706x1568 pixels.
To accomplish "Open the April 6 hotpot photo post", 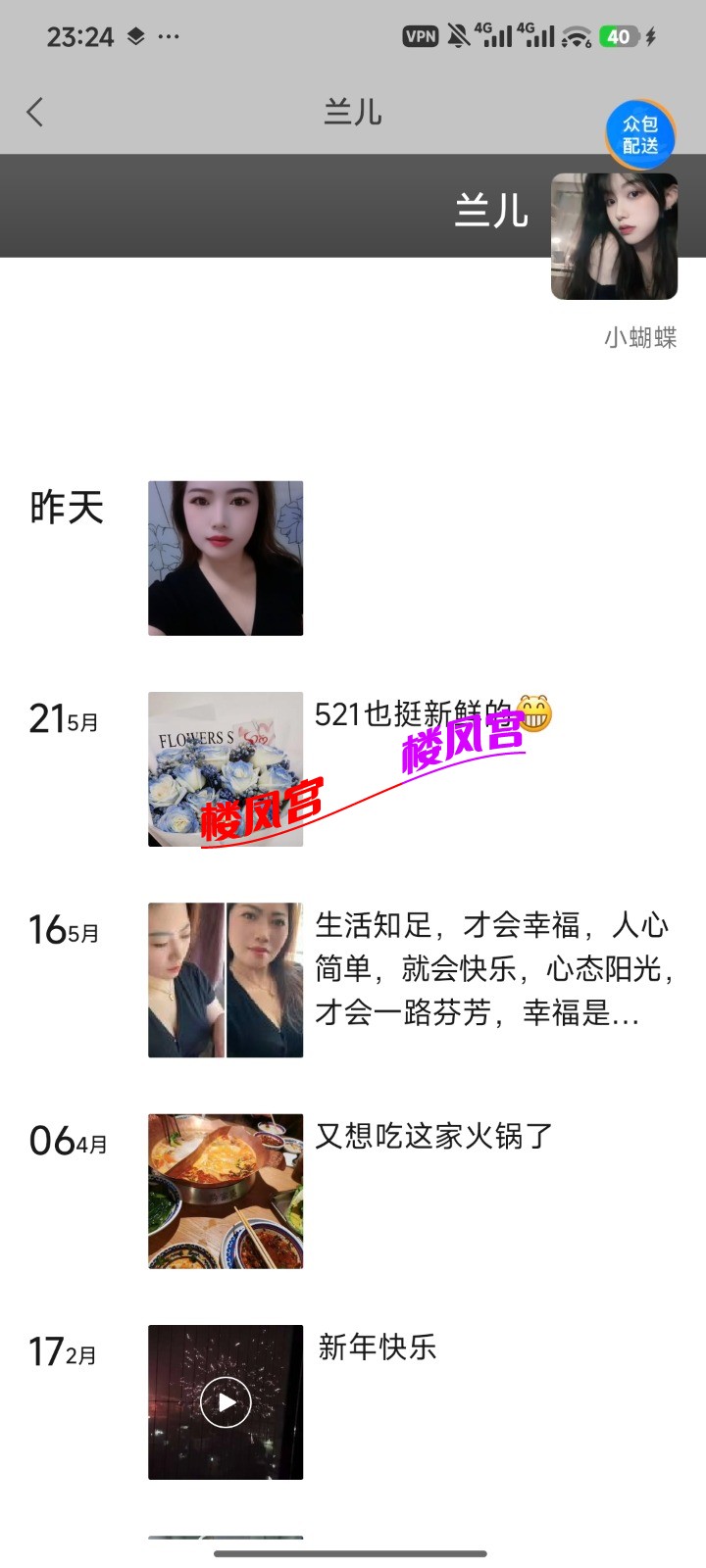I will point(226,1191).
